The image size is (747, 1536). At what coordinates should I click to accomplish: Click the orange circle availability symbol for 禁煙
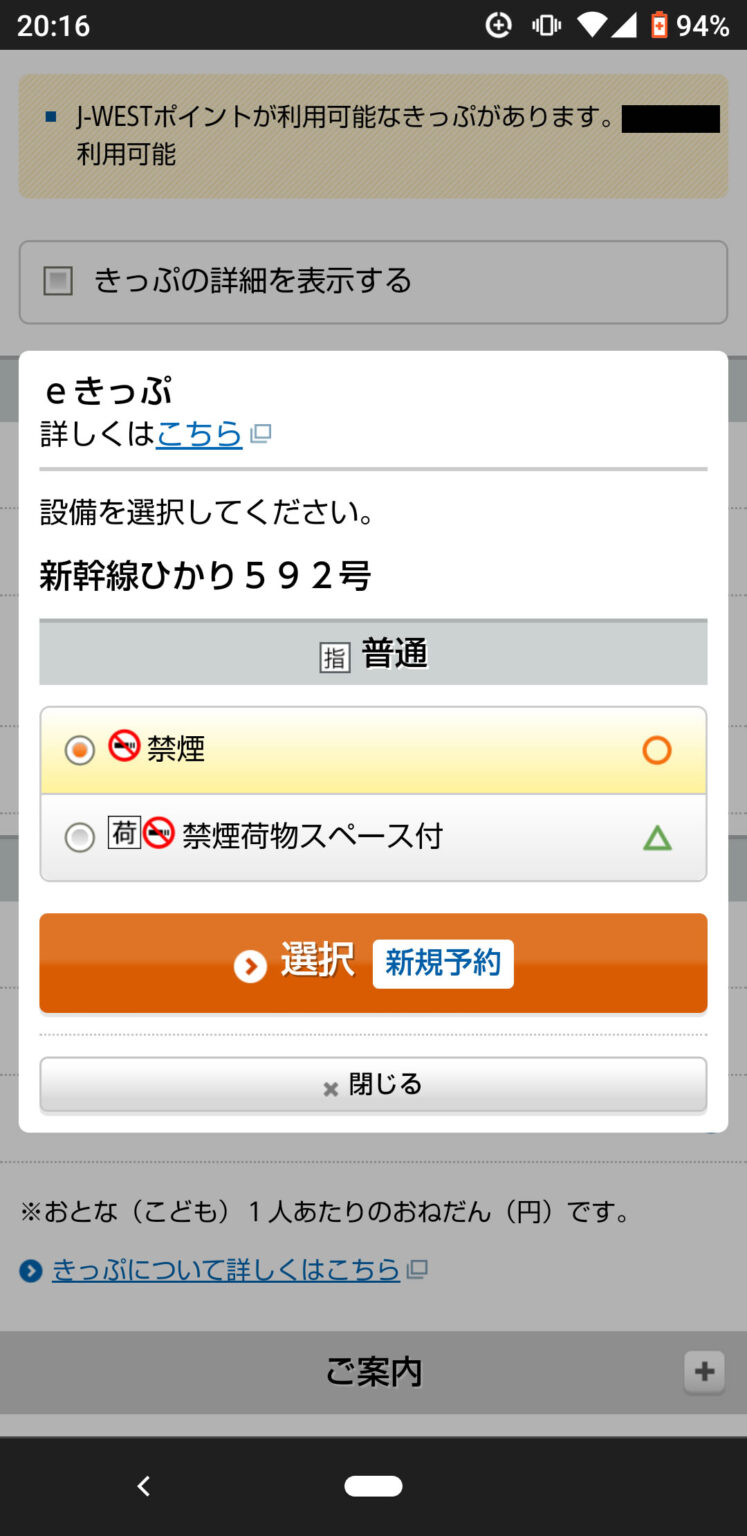coord(656,749)
